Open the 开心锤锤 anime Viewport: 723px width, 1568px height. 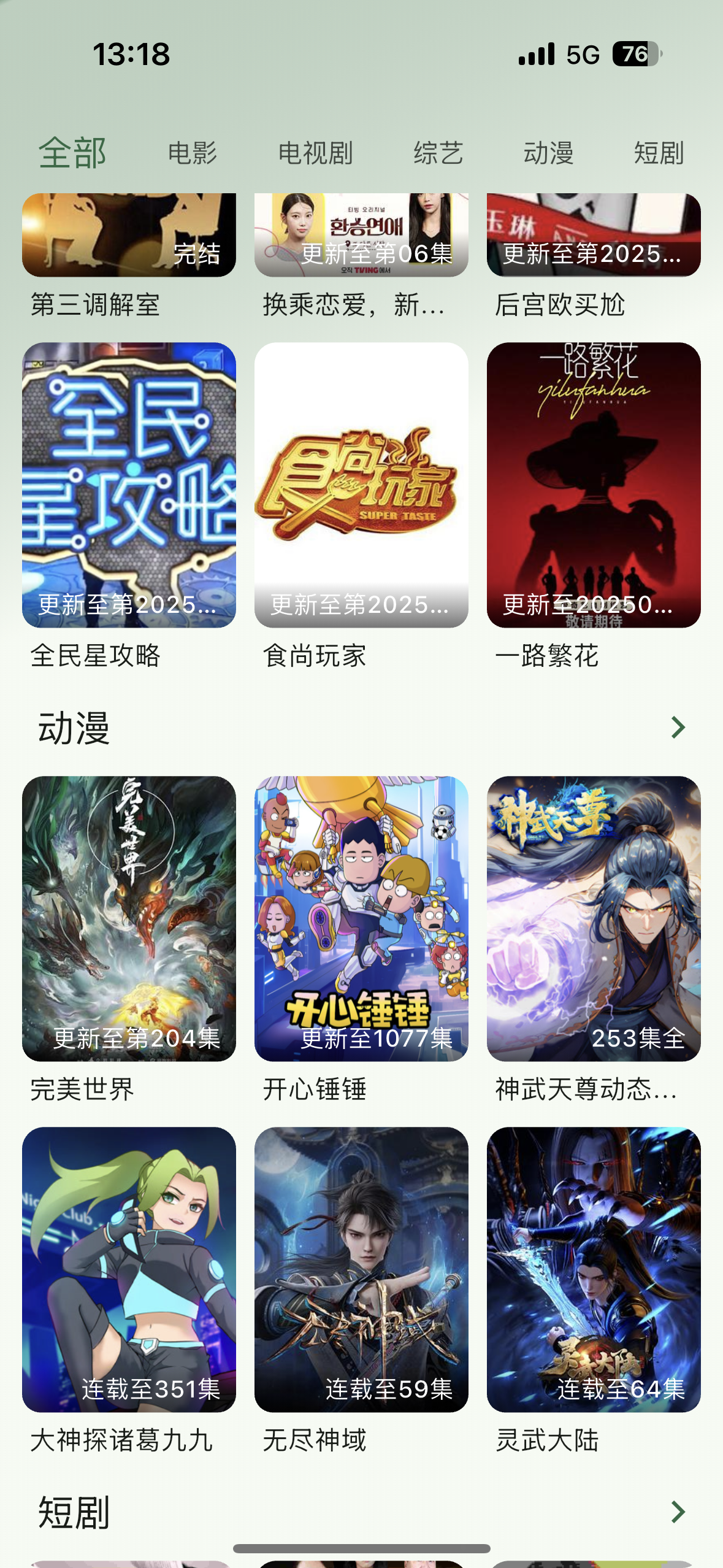[x=361, y=918]
